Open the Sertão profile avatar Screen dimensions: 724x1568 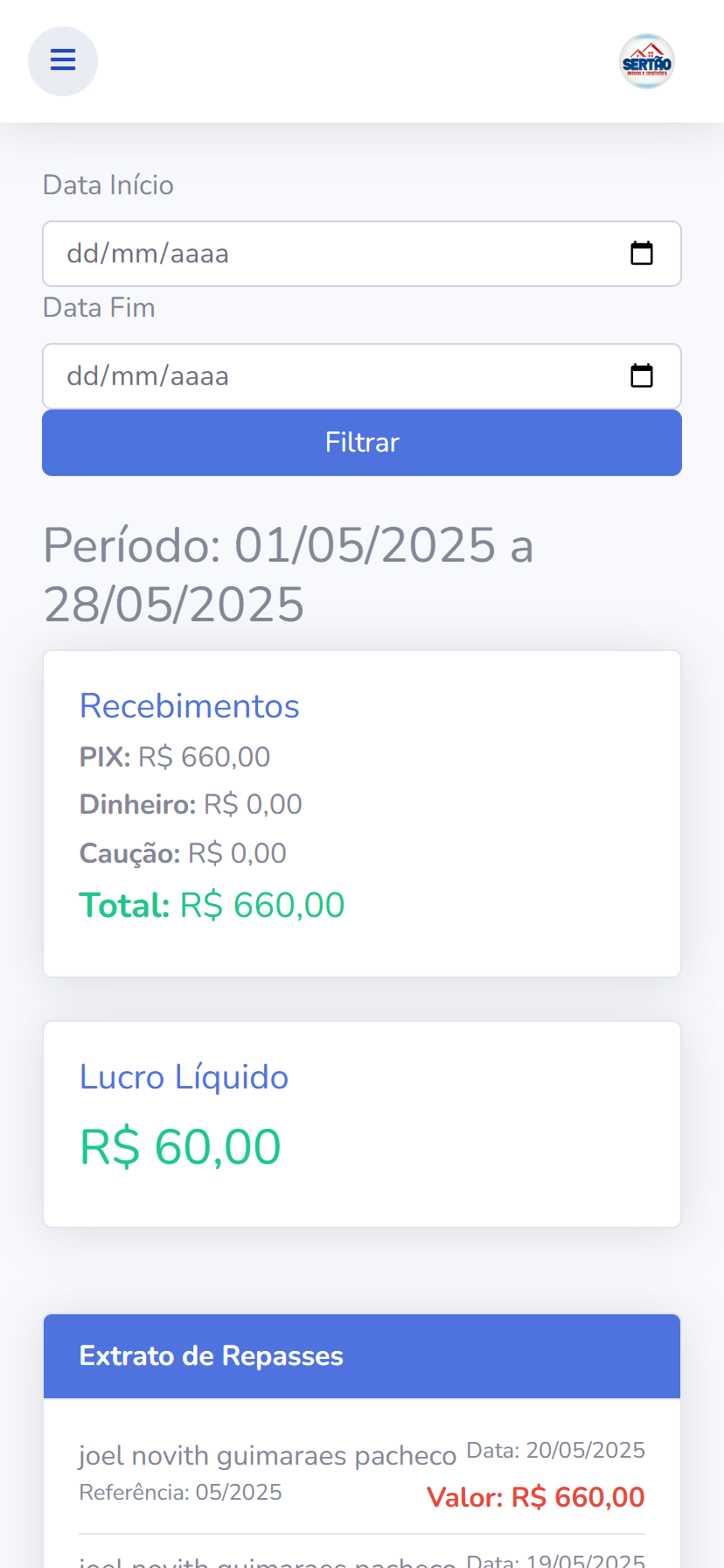pyautogui.click(x=647, y=61)
